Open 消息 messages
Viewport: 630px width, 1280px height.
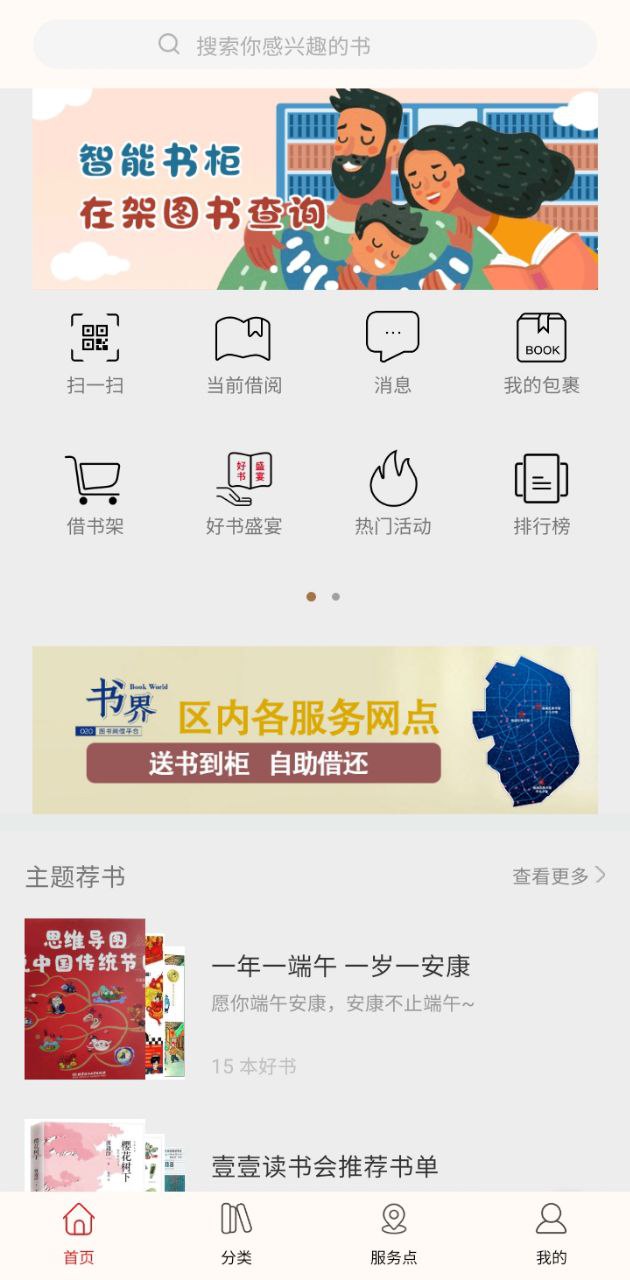click(x=392, y=353)
